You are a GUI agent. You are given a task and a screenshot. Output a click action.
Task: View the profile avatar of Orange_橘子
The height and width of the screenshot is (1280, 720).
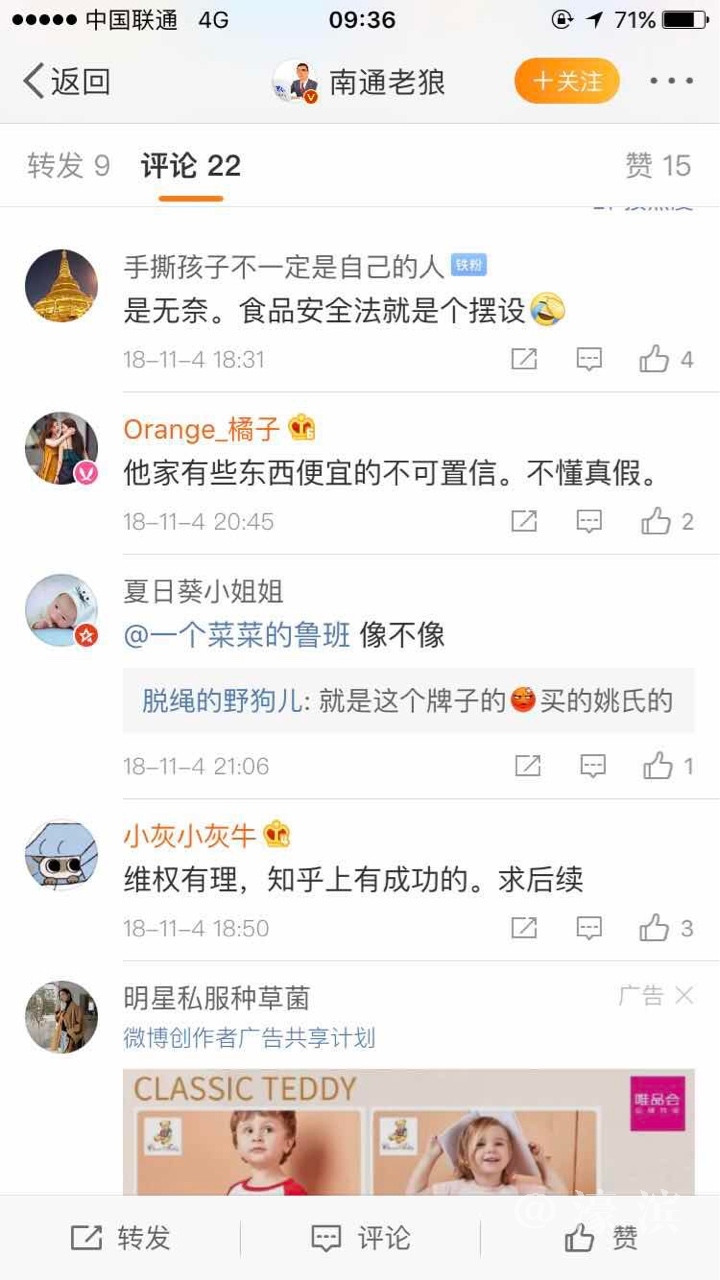(x=61, y=448)
